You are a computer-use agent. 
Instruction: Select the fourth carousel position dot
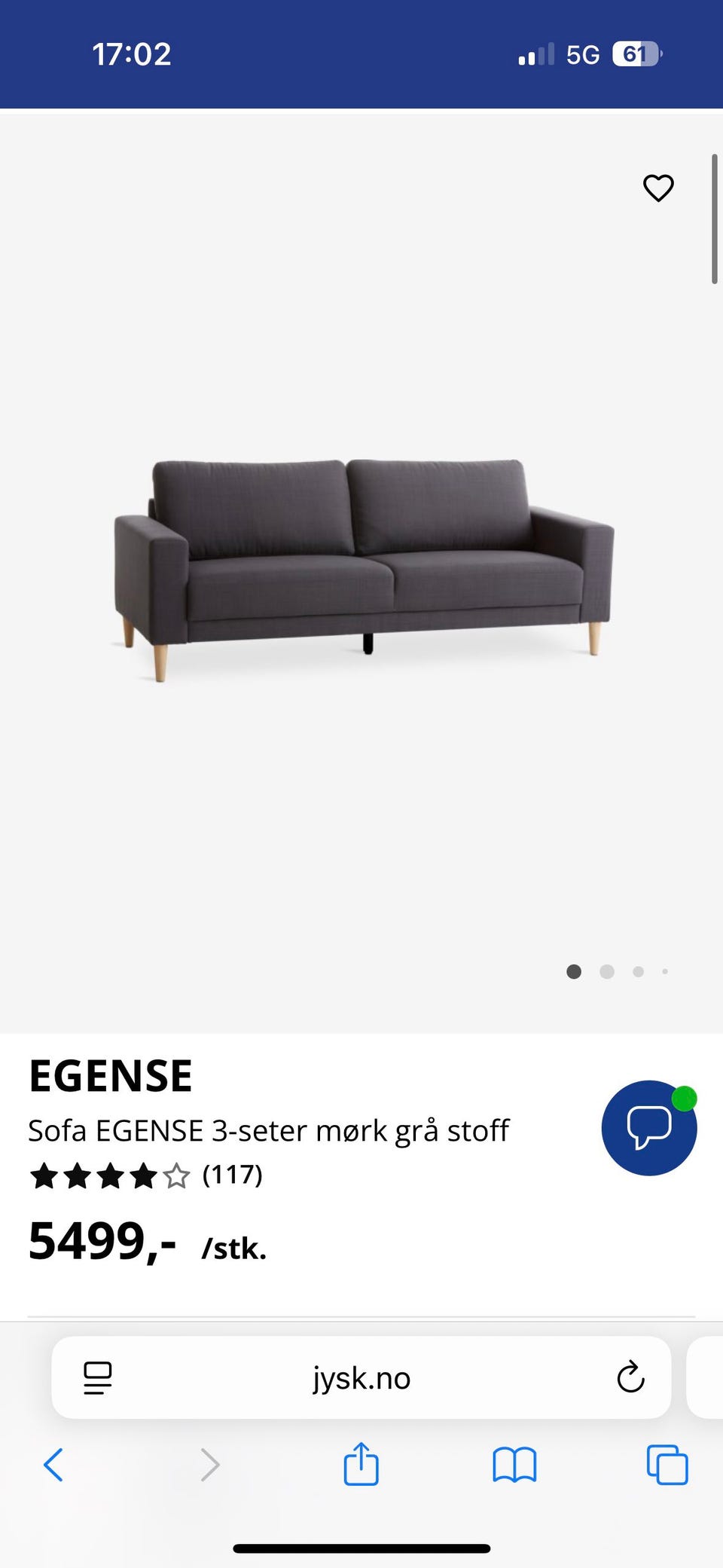click(x=665, y=972)
